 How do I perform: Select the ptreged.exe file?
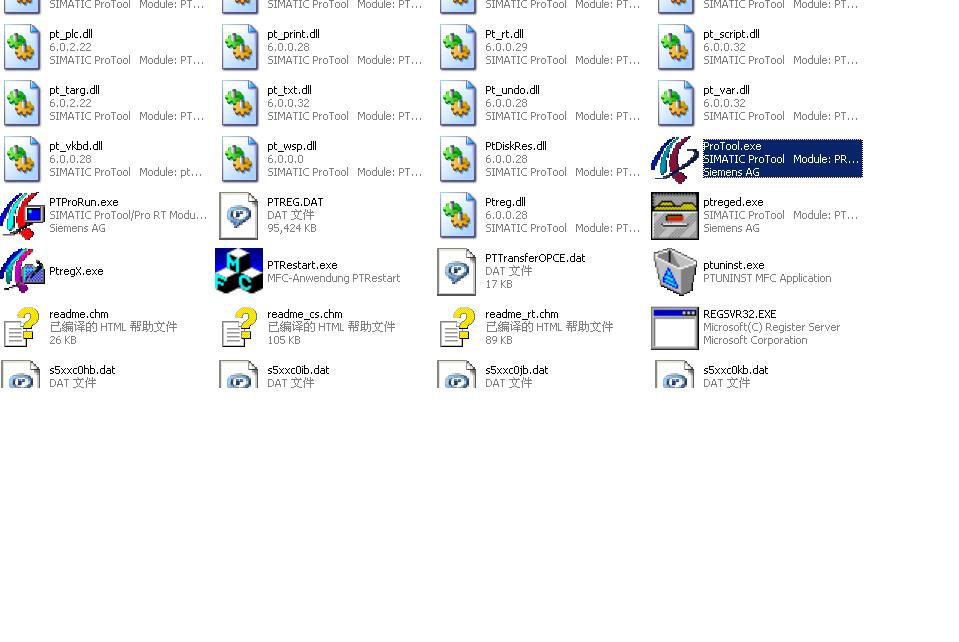click(x=732, y=202)
